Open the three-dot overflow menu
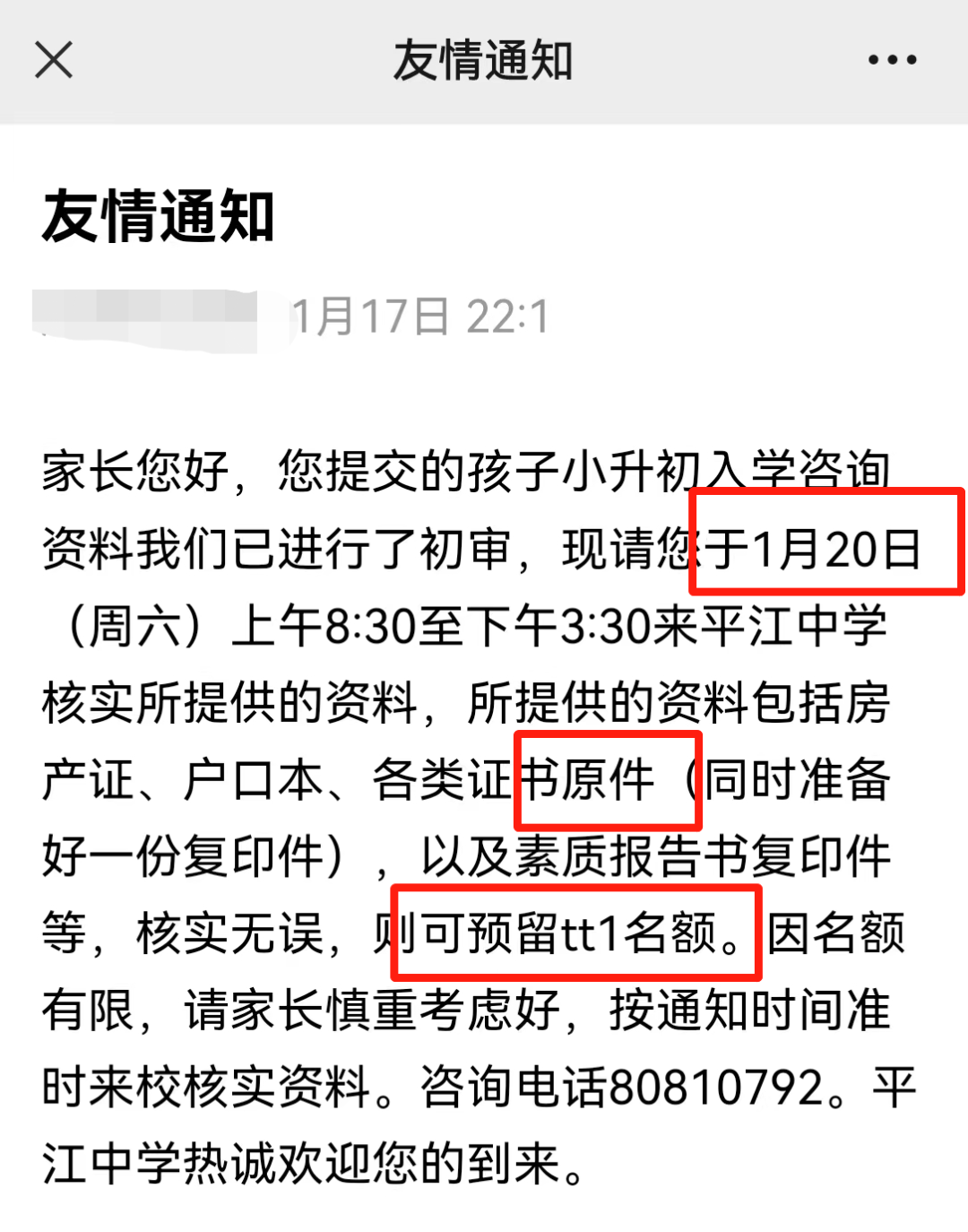 coord(892,60)
